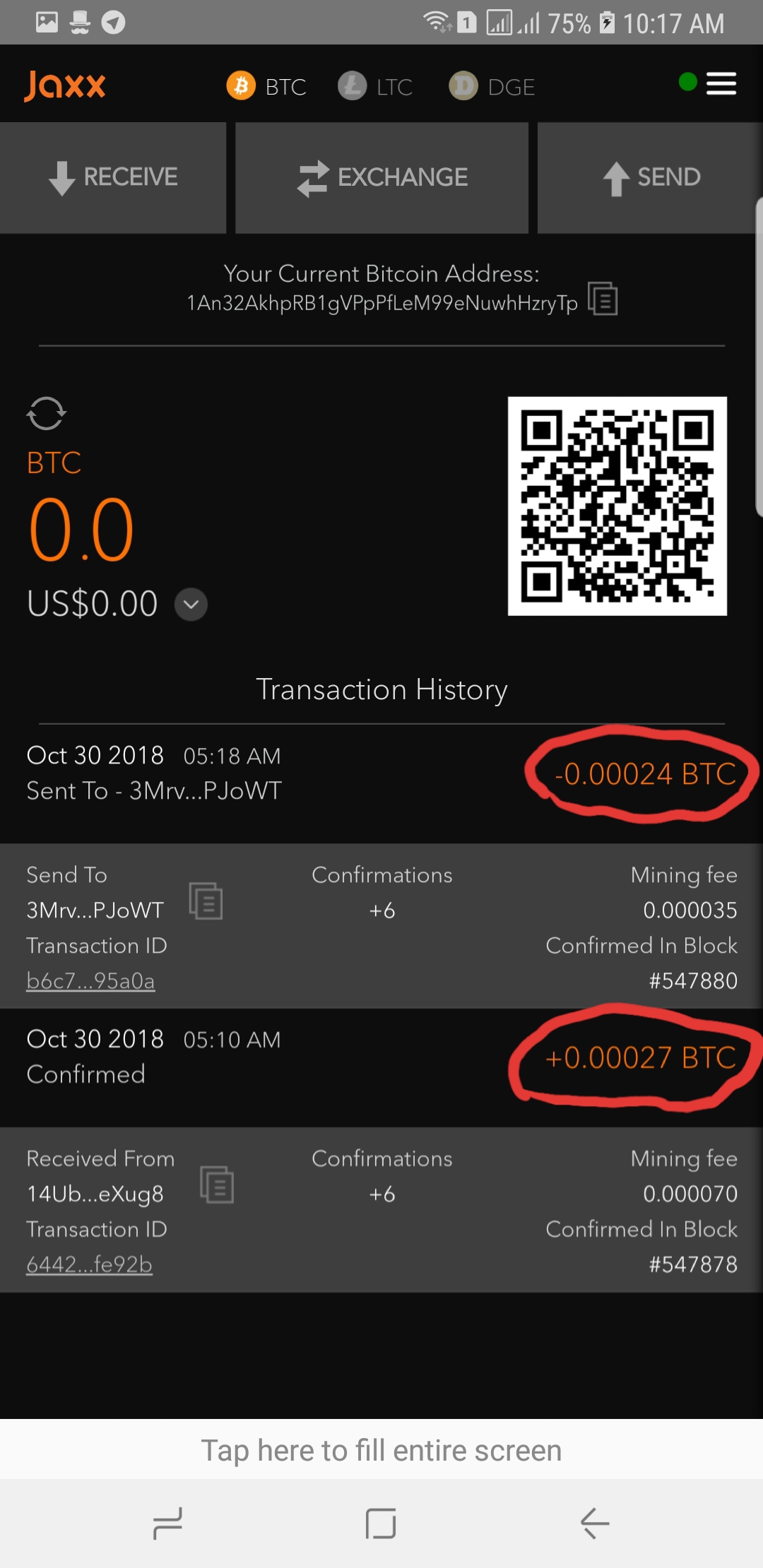Switch to the LTC wallet
The width and height of the screenshot is (763, 1568).
tap(375, 86)
